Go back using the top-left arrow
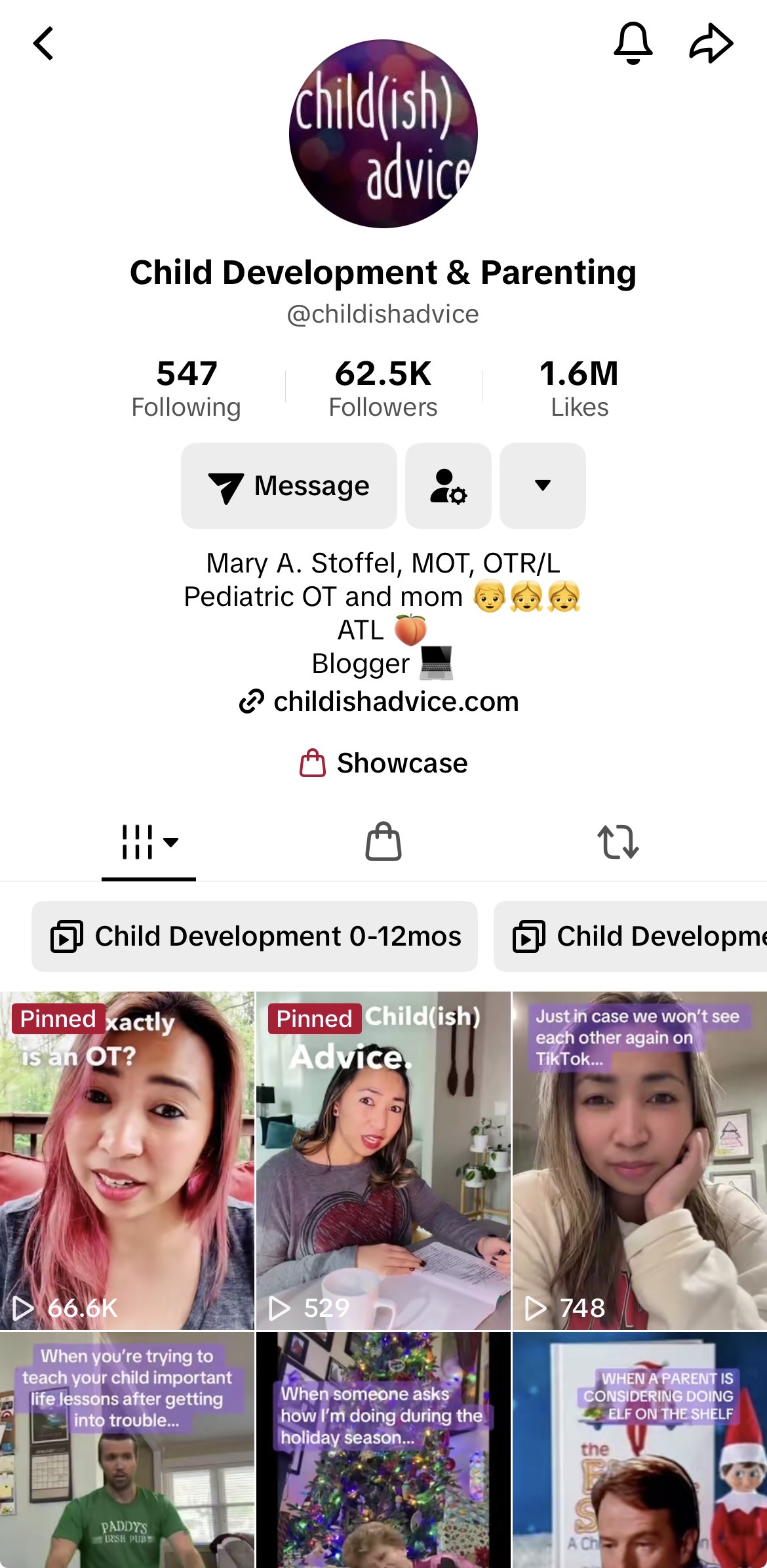 click(x=43, y=44)
